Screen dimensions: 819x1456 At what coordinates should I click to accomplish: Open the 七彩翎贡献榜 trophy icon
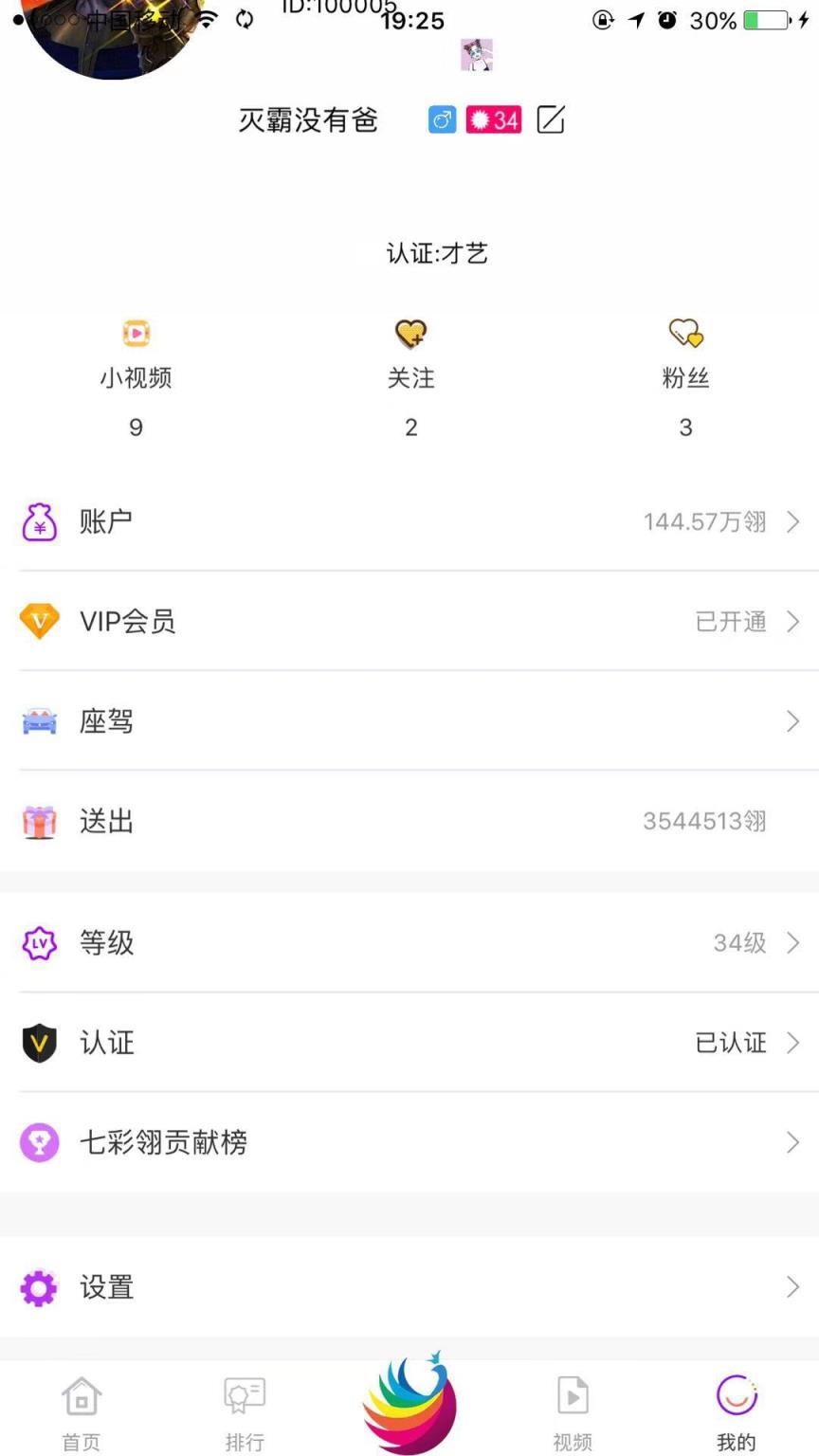pos(38,1143)
